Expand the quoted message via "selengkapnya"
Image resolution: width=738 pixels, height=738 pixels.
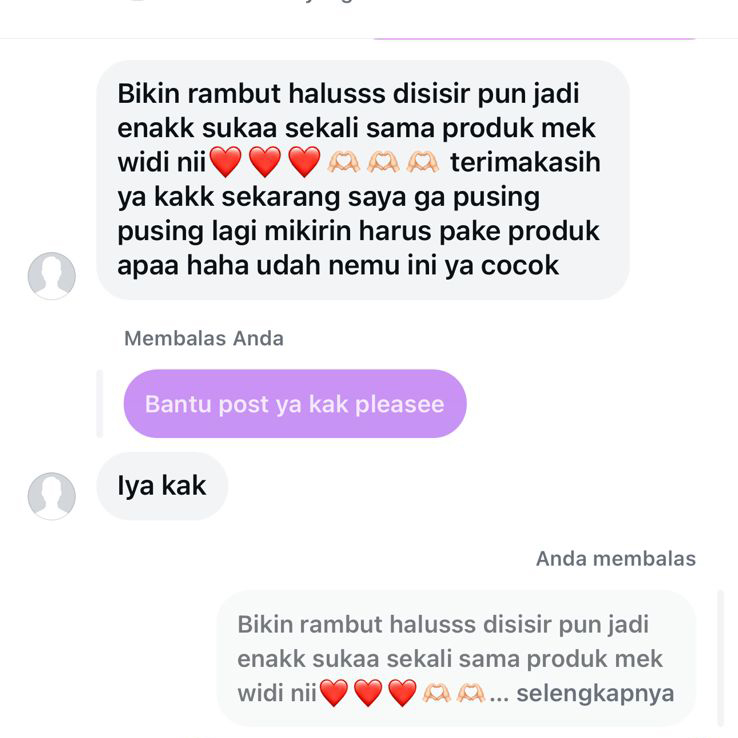click(x=595, y=693)
